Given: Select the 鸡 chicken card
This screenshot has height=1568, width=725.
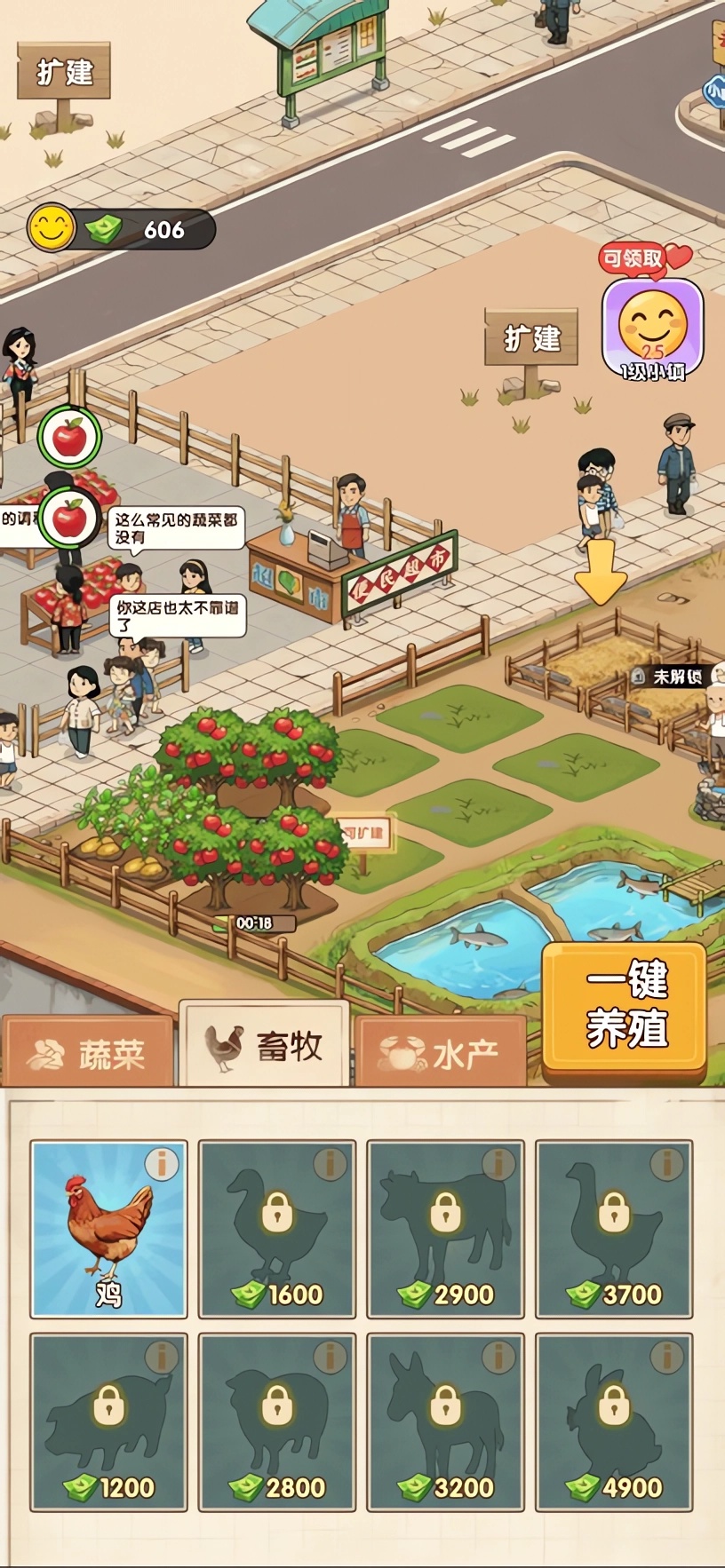Looking at the screenshot, I should tap(108, 1228).
